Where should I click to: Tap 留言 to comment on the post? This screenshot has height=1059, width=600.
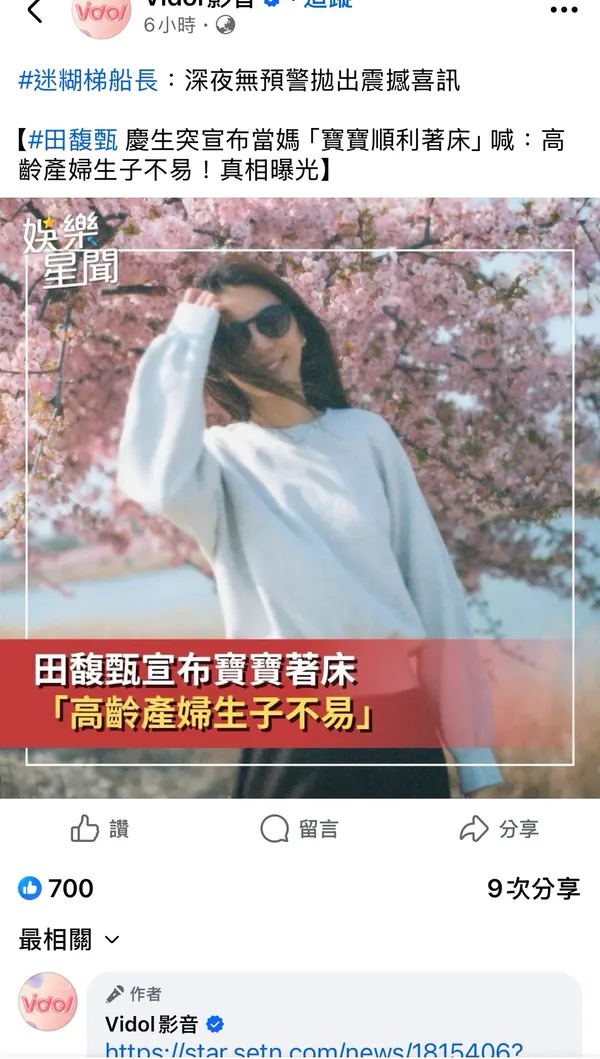(x=299, y=828)
